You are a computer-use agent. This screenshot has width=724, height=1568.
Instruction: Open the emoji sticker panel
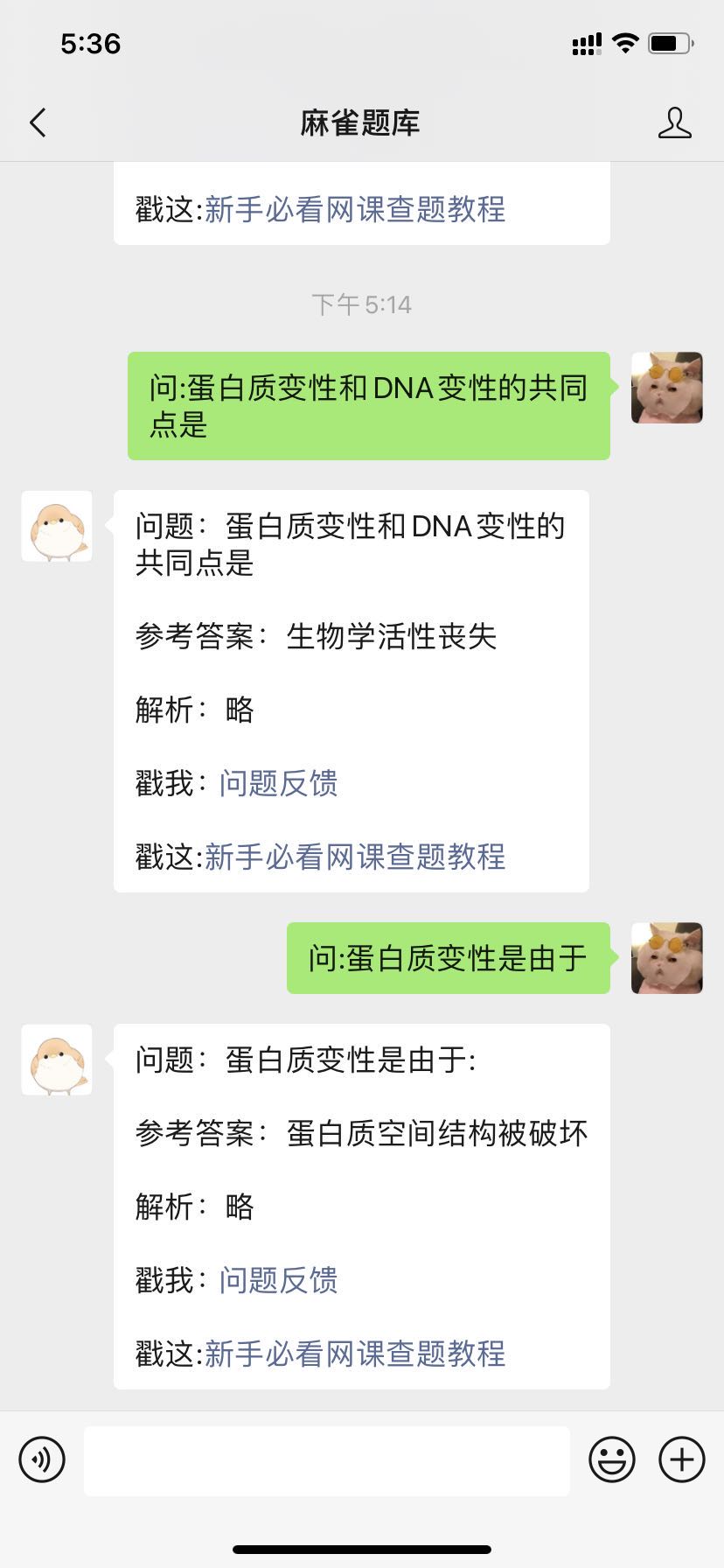pyautogui.click(x=611, y=1459)
